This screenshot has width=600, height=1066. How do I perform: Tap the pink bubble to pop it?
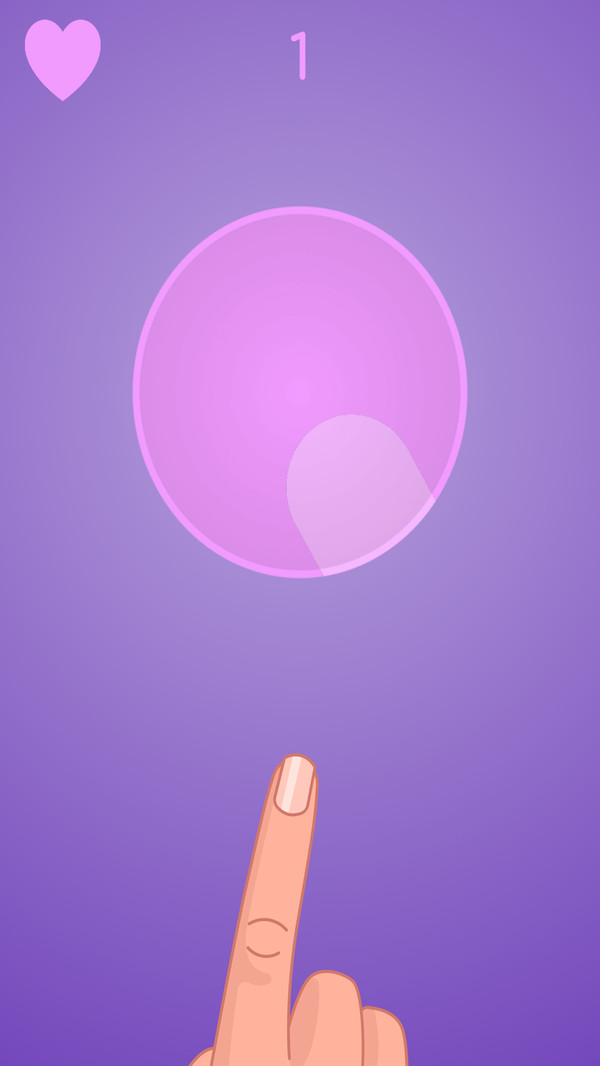coord(299,391)
